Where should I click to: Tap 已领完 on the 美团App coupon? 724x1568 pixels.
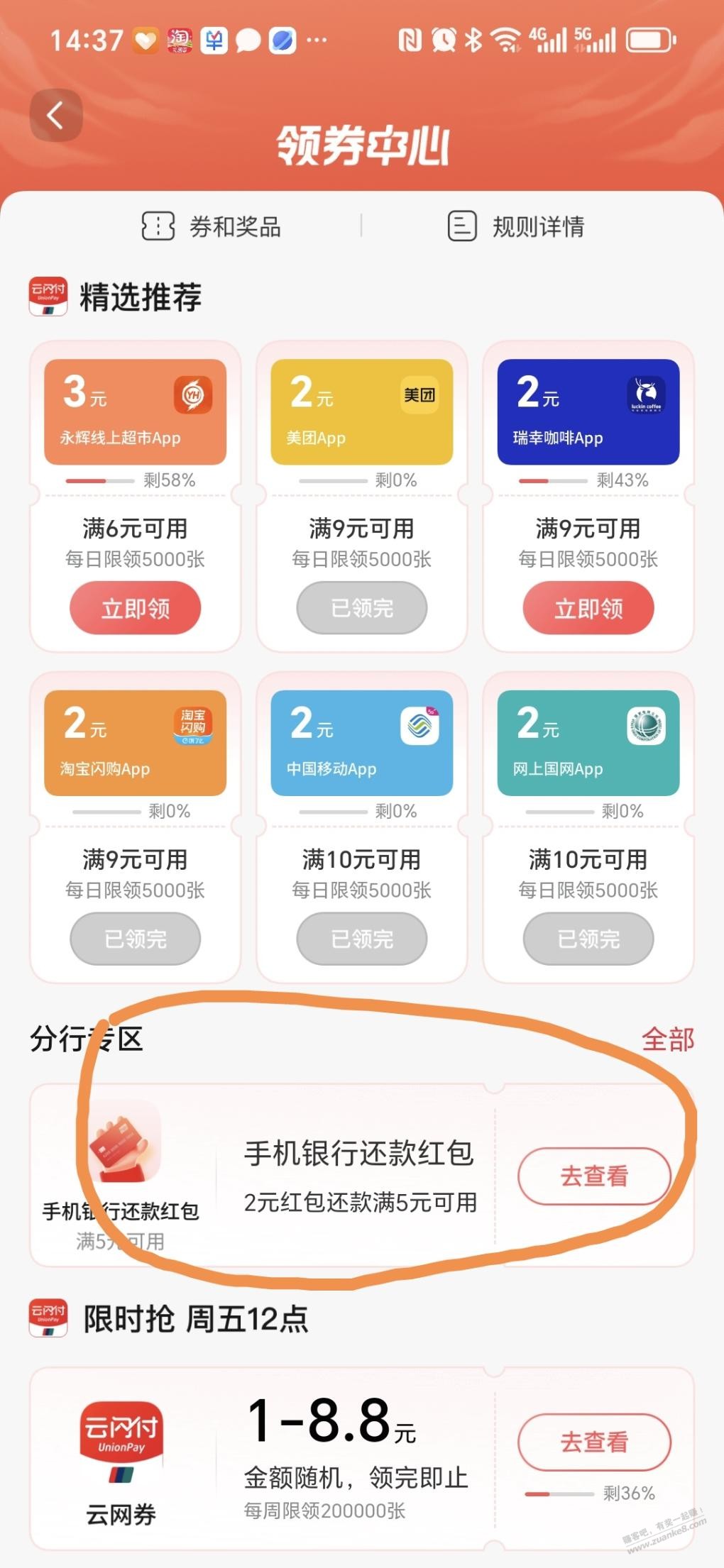pyautogui.click(x=361, y=608)
